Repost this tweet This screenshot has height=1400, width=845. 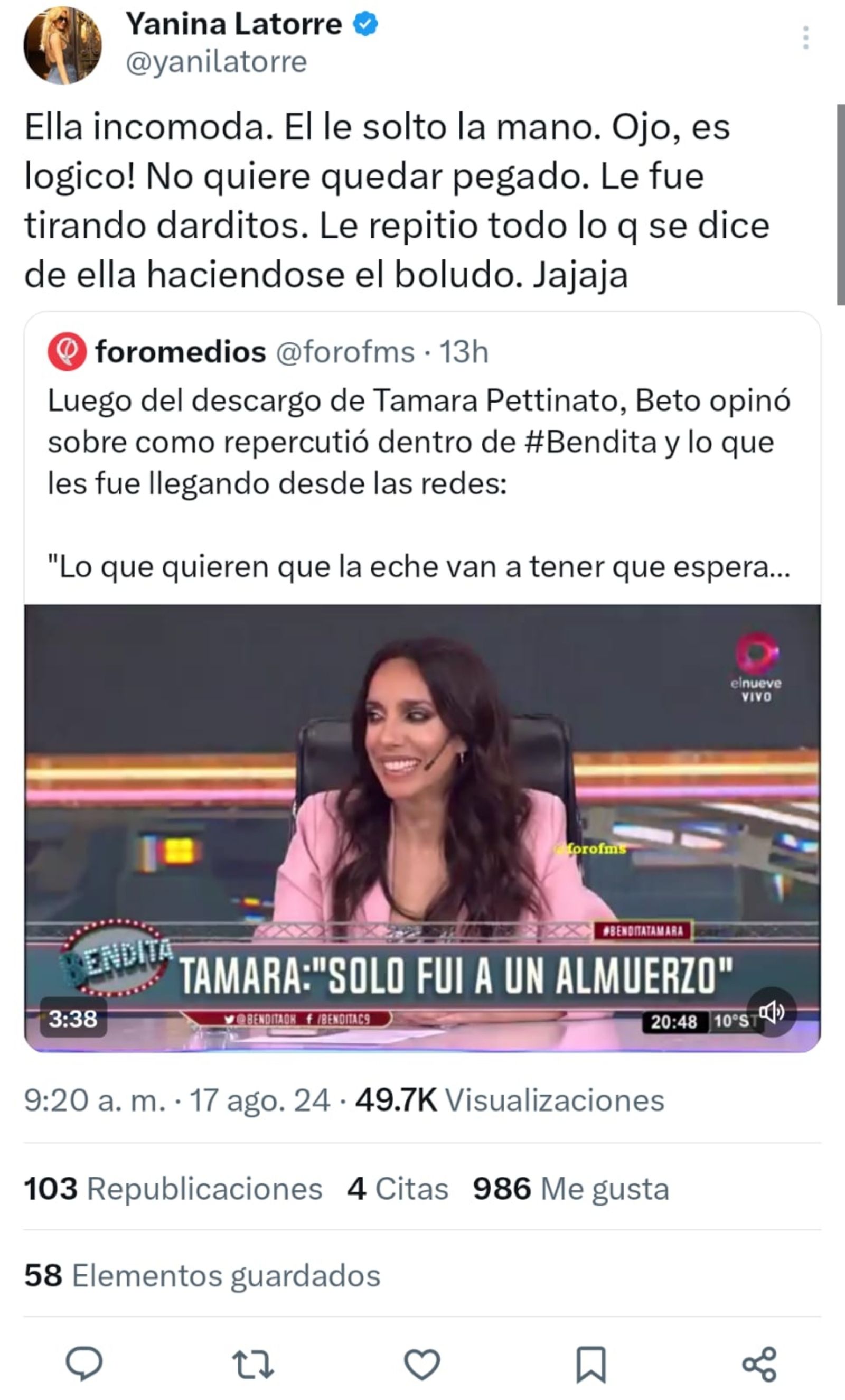pyautogui.click(x=253, y=1364)
